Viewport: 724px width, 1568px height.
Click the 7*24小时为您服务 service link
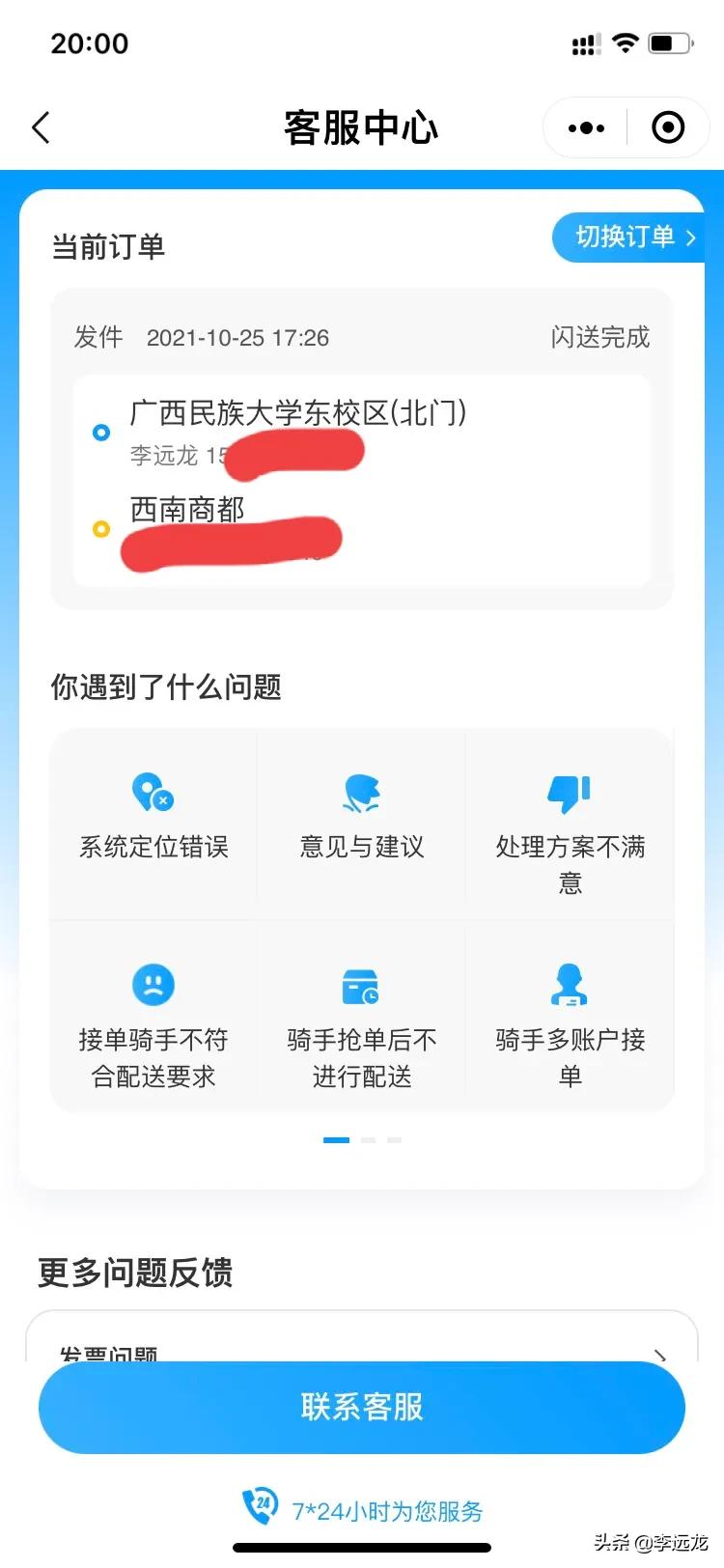(x=386, y=1508)
